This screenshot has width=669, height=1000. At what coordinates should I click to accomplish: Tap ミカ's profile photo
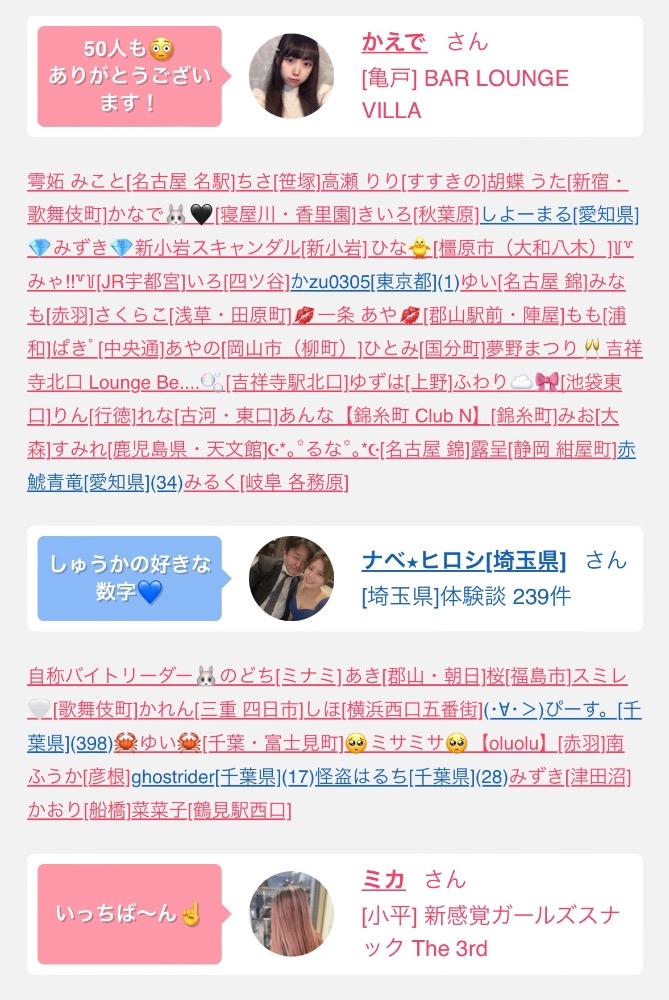[x=291, y=913]
